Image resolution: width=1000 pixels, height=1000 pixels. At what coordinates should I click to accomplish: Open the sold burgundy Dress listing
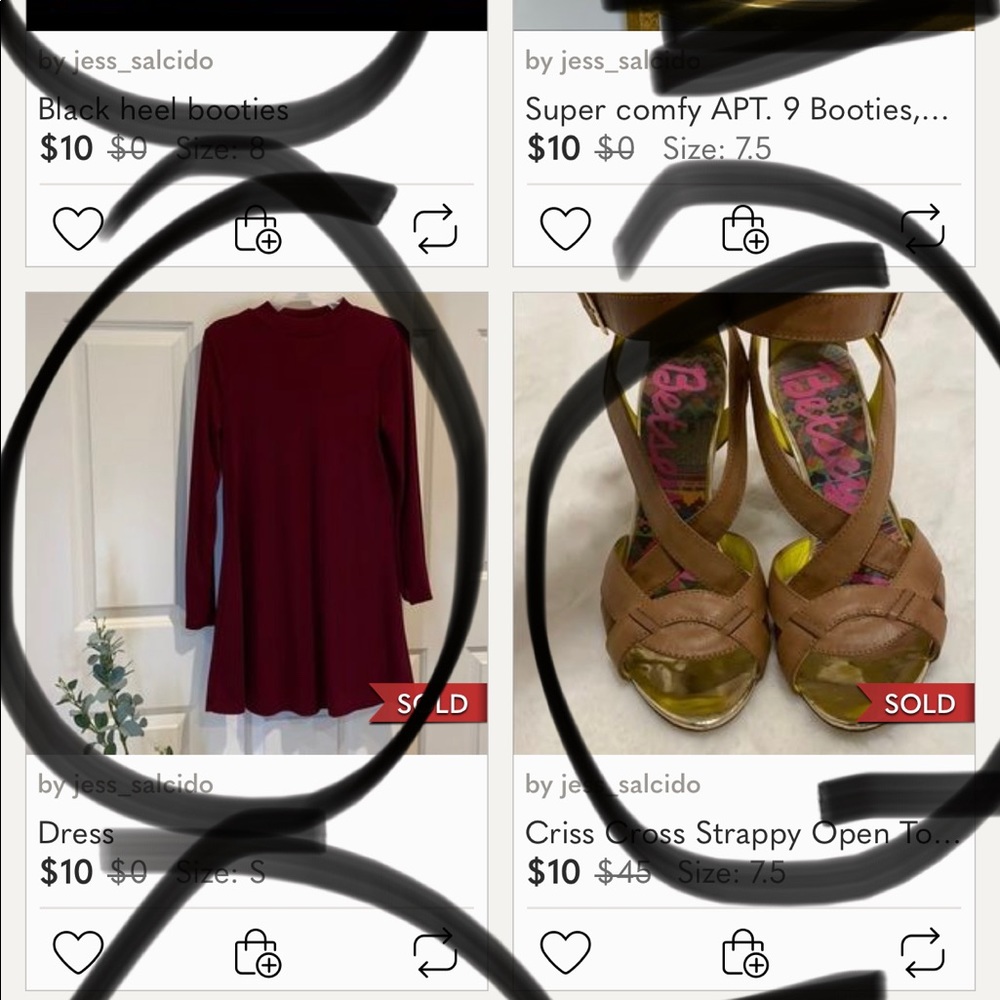[x=256, y=522]
